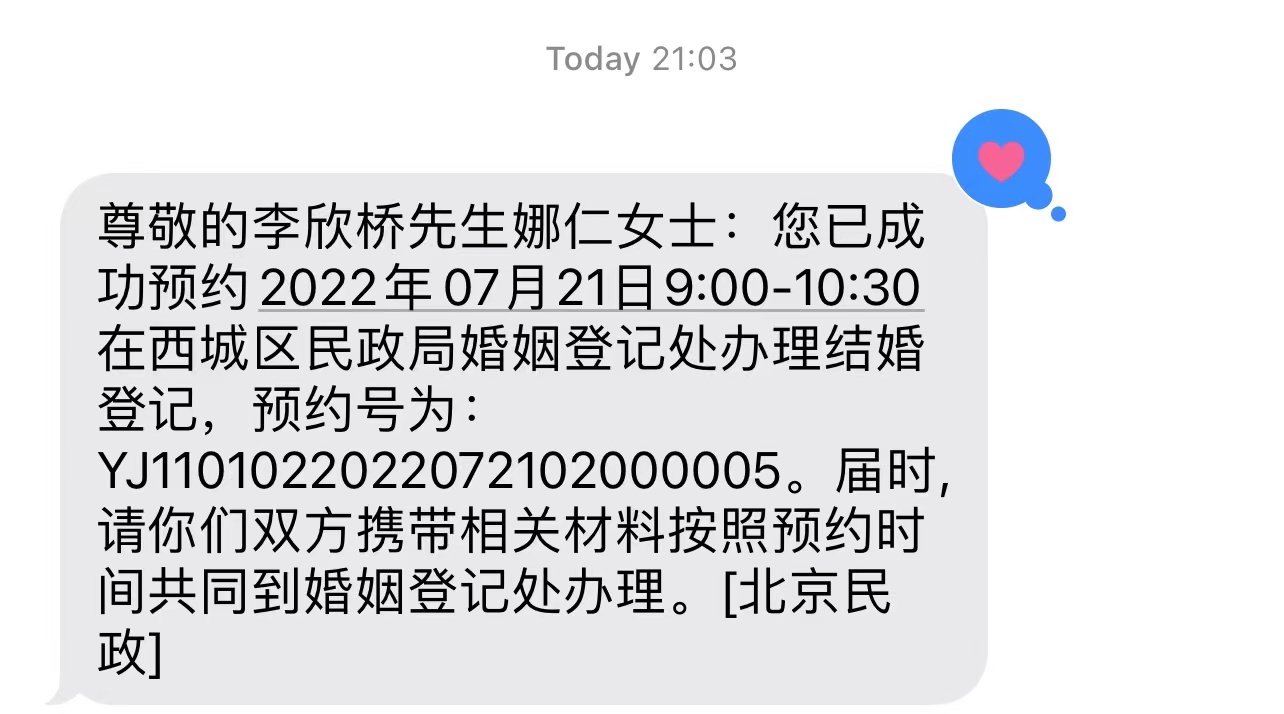Open the underlined 2022年07月21日 date link
The image size is (1284, 714).
point(590,289)
